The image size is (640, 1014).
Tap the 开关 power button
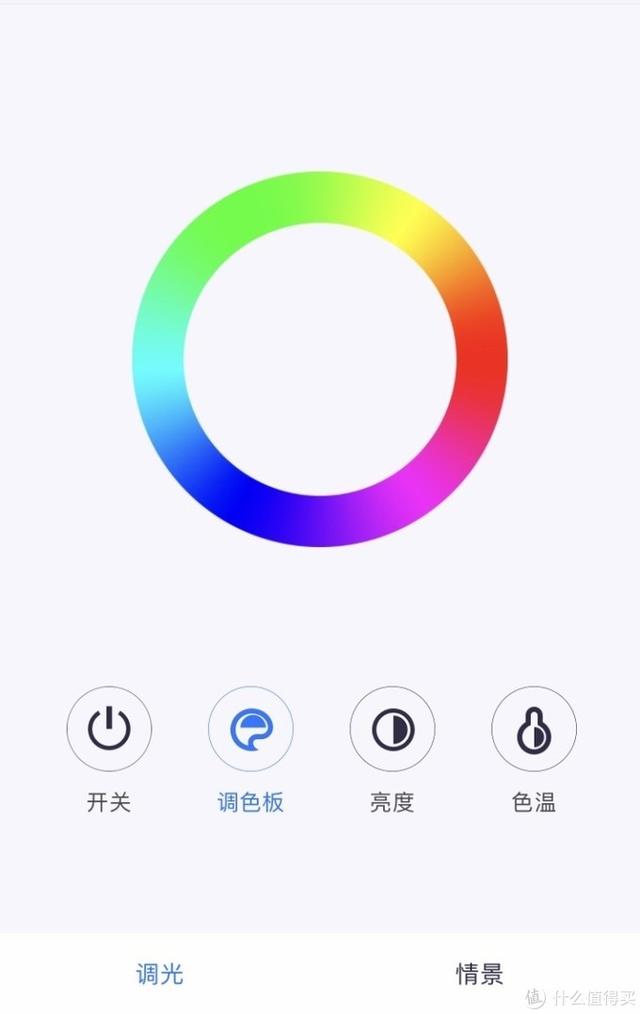[x=109, y=729]
